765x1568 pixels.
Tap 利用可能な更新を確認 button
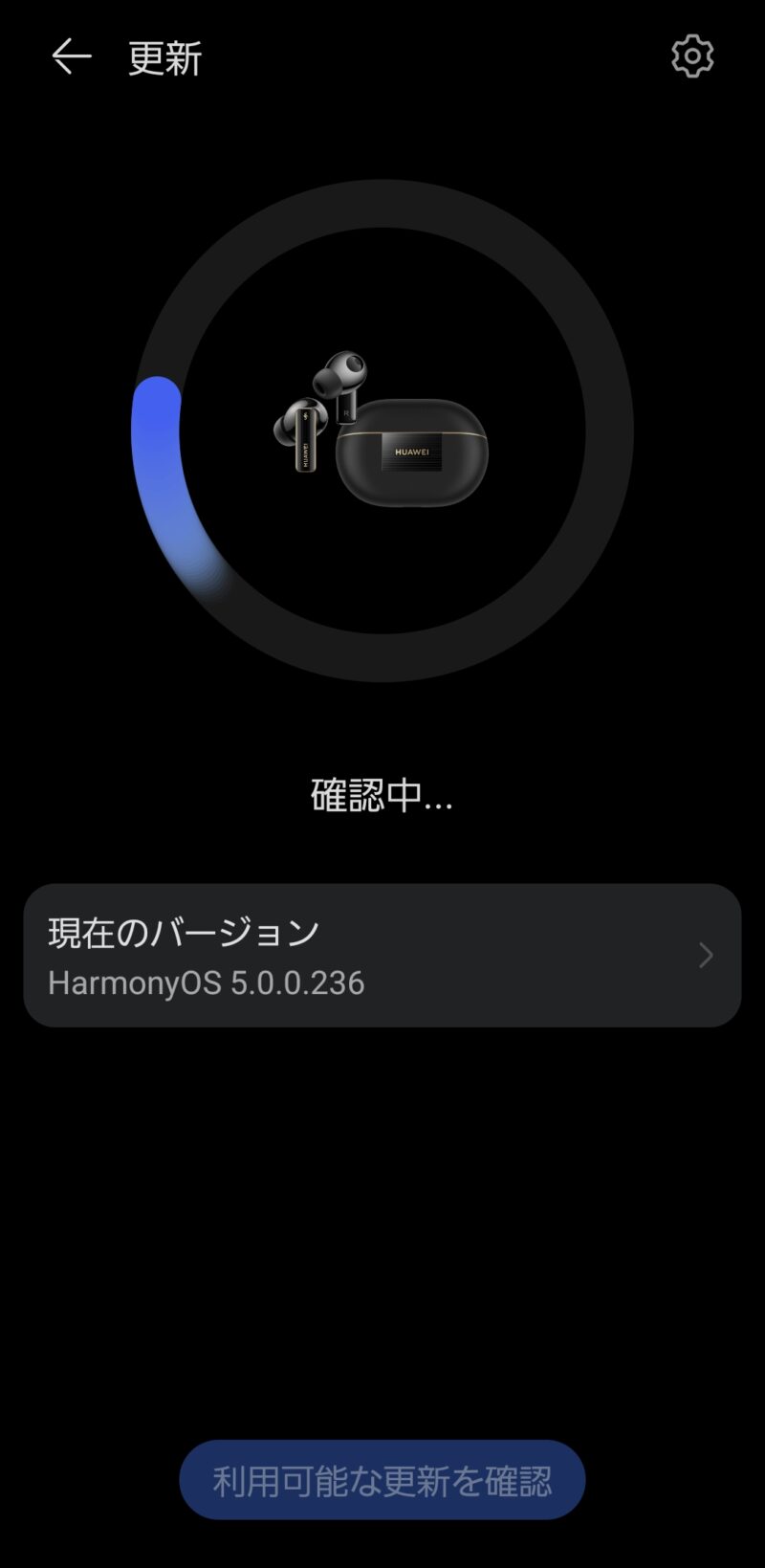tap(382, 1480)
